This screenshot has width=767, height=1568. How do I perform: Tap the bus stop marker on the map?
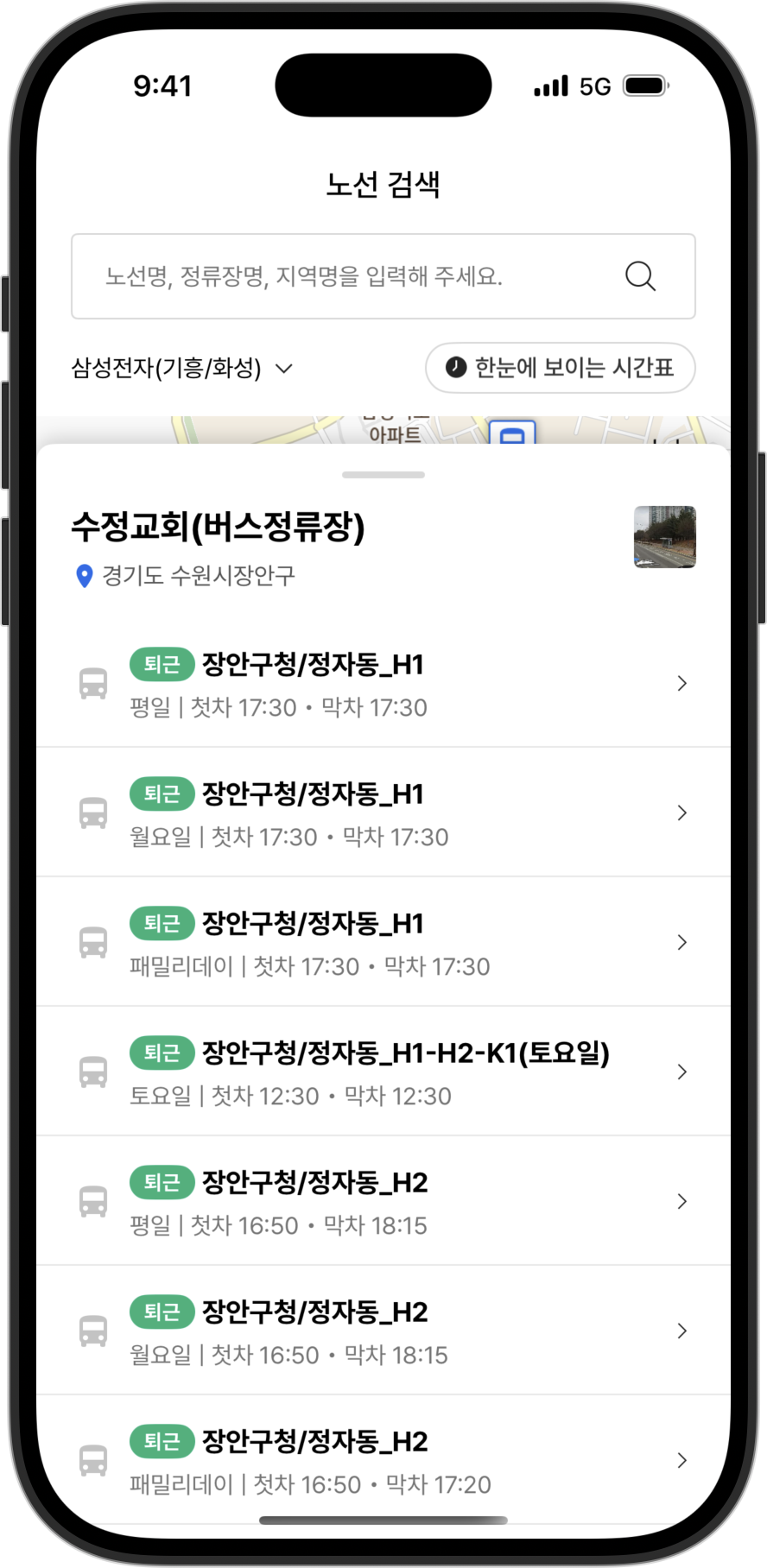point(512,433)
